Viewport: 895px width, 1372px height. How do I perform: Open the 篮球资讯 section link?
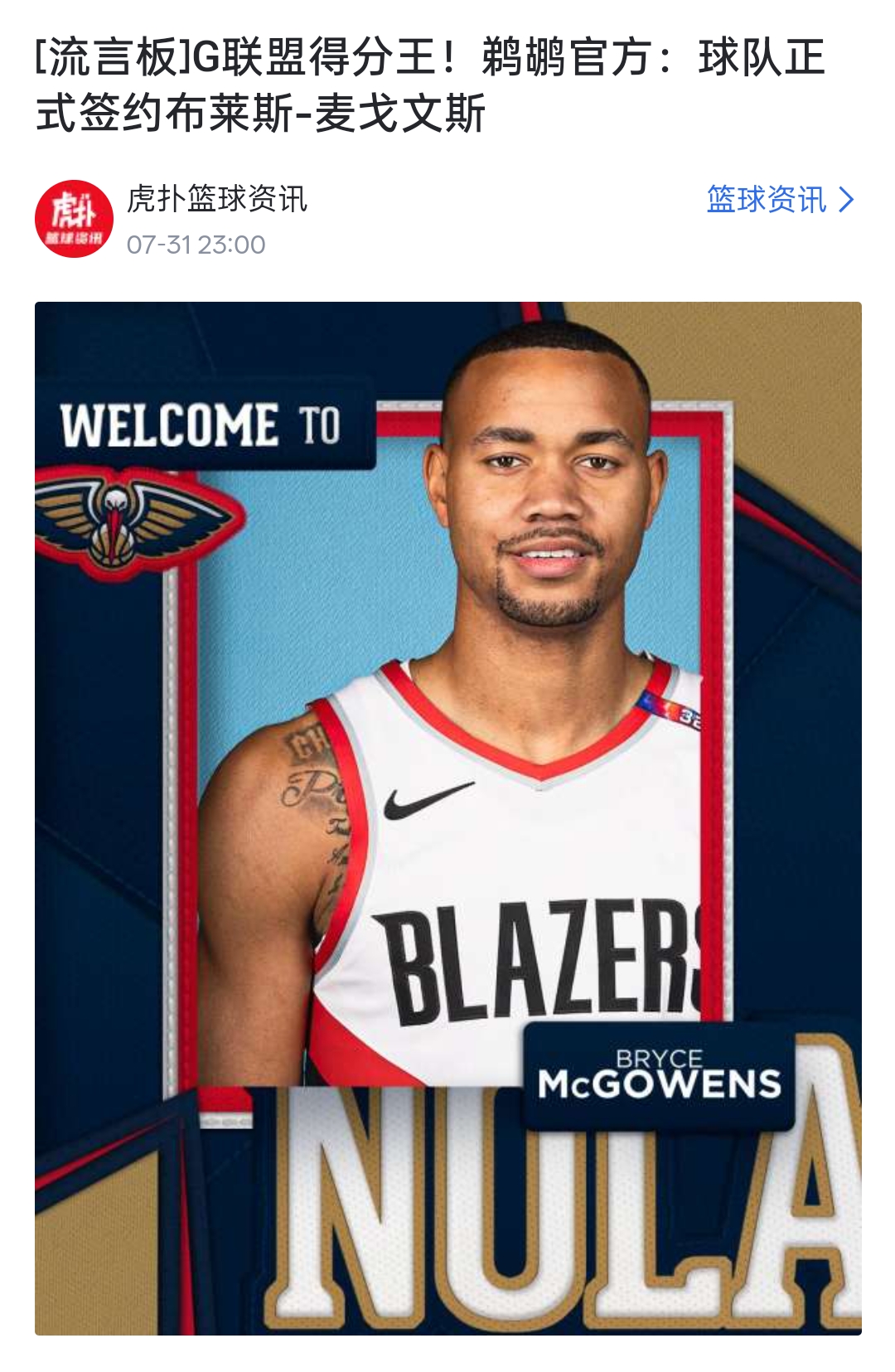click(x=778, y=200)
